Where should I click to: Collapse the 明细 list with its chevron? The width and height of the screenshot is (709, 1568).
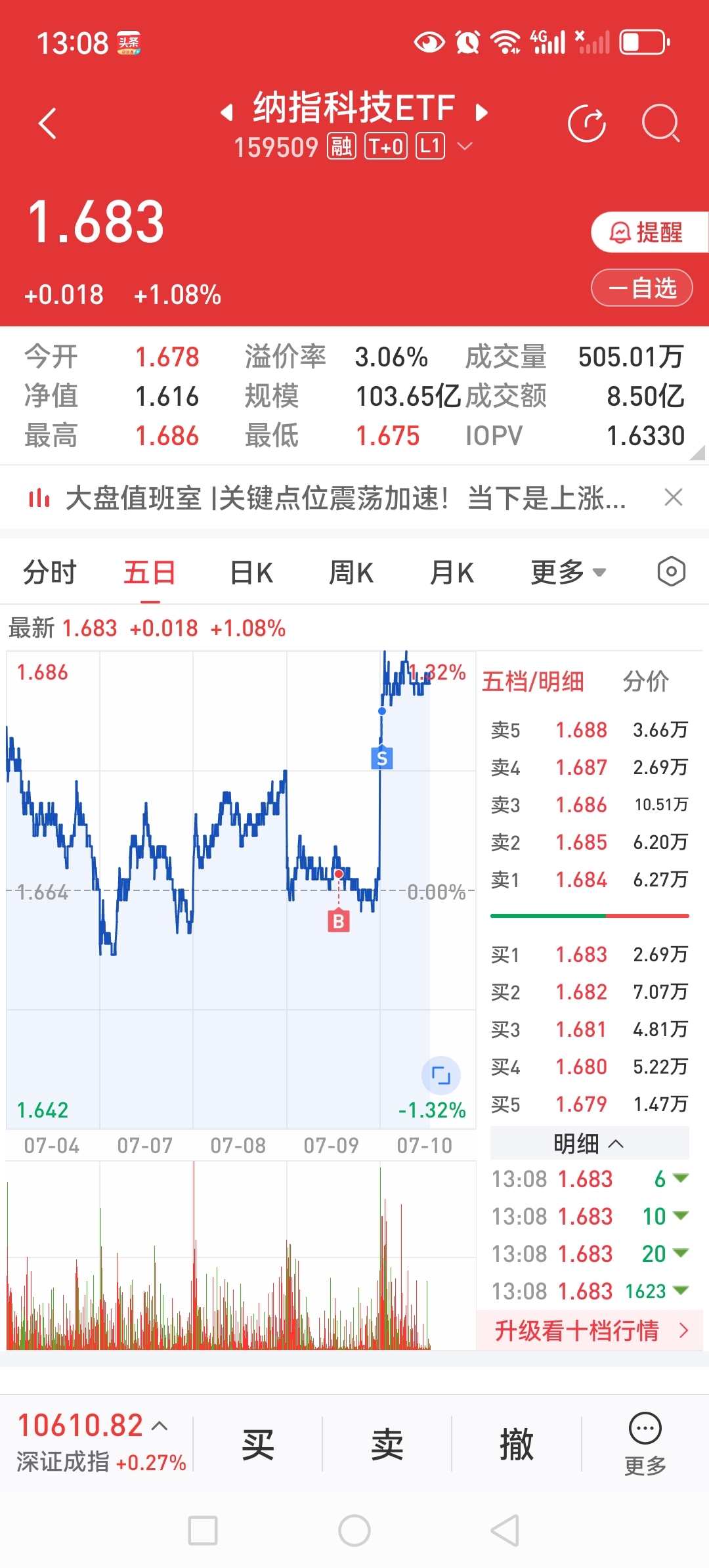(x=615, y=1144)
